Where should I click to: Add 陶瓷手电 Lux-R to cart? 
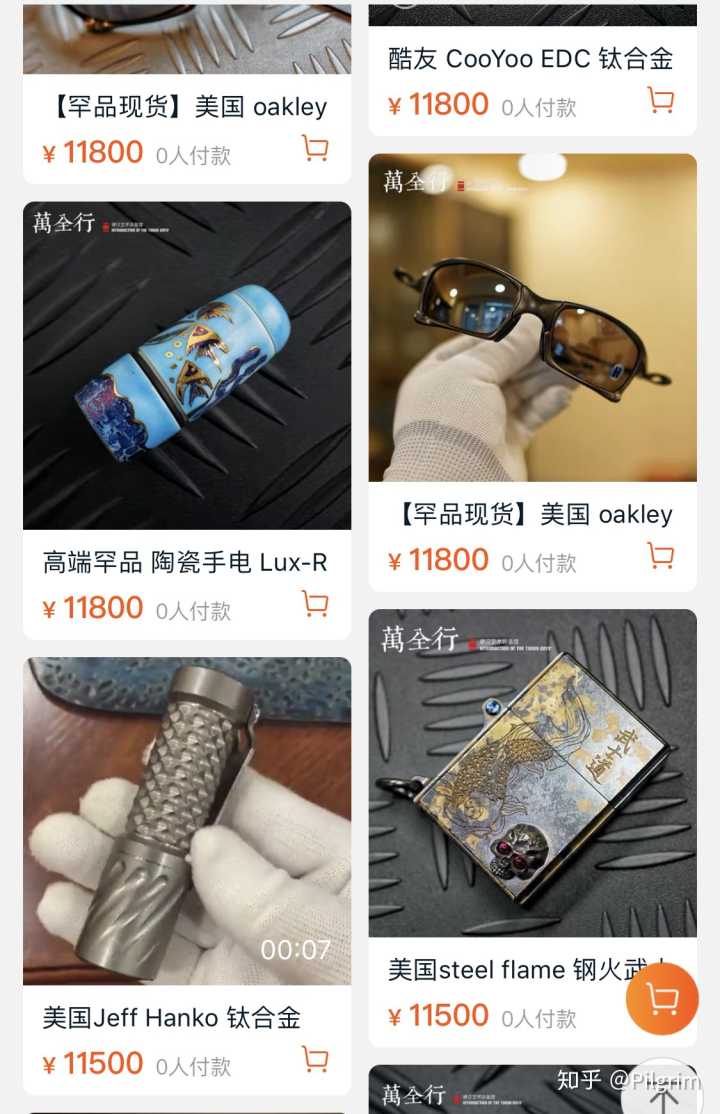click(315, 604)
